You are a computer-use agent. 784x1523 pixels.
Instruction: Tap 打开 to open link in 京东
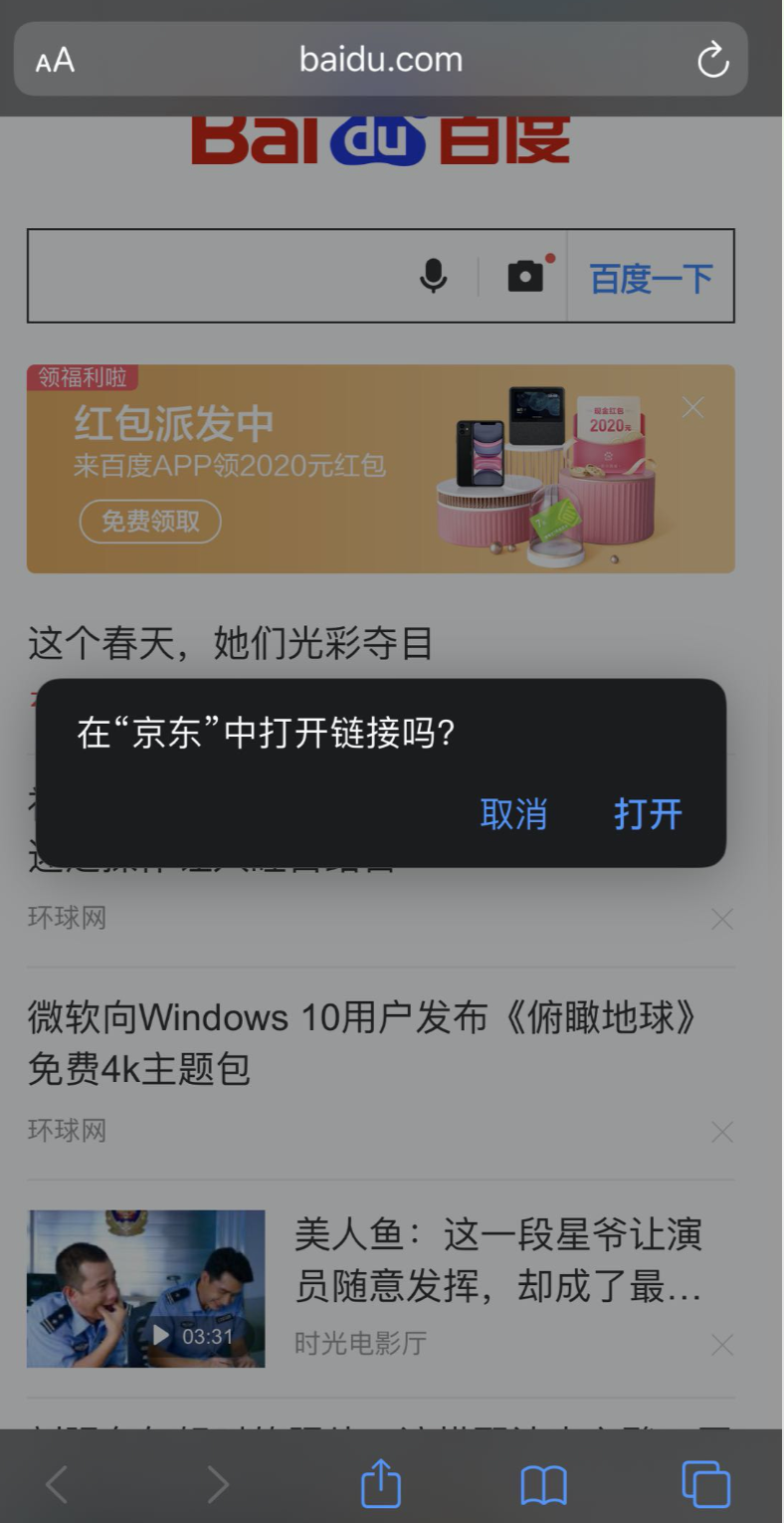click(x=648, y=814)
